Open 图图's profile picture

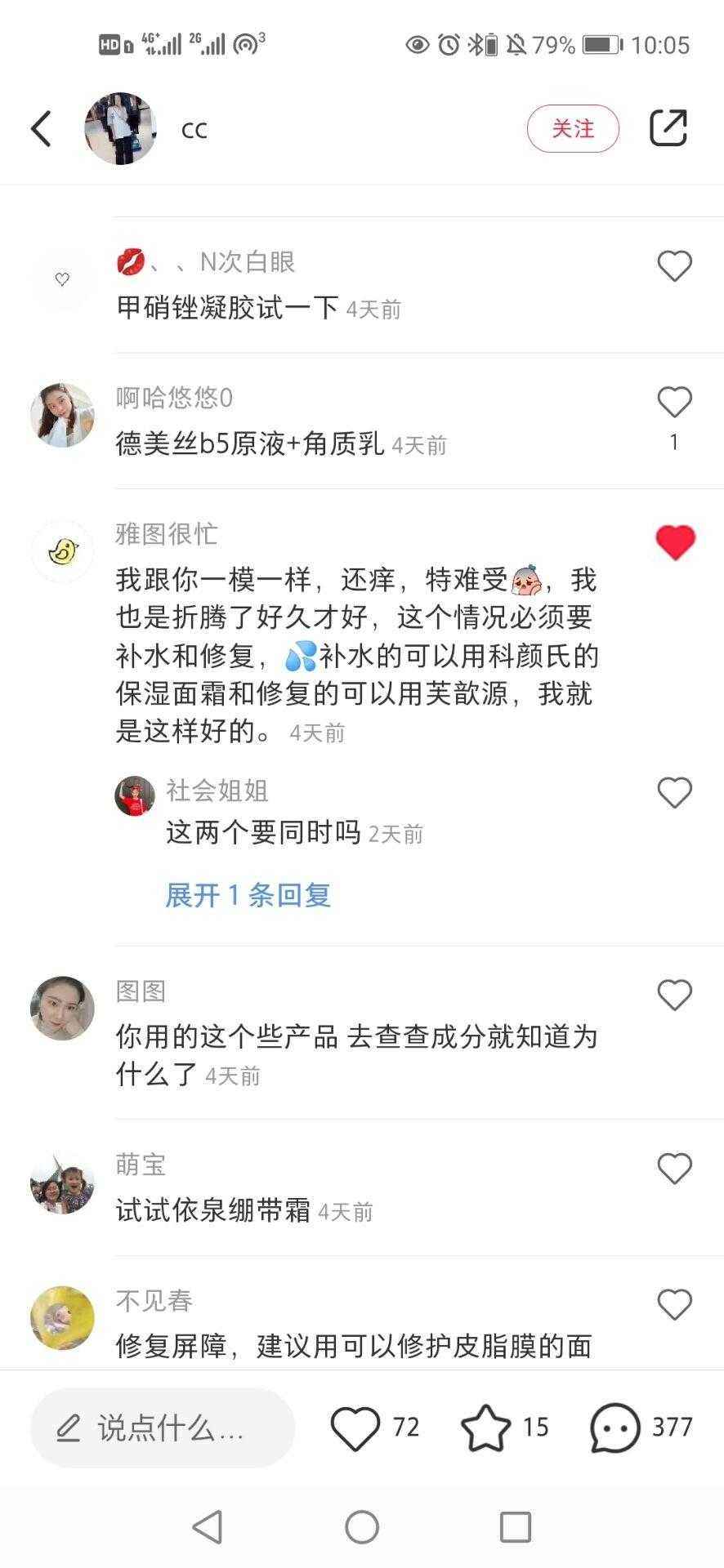62,1008
